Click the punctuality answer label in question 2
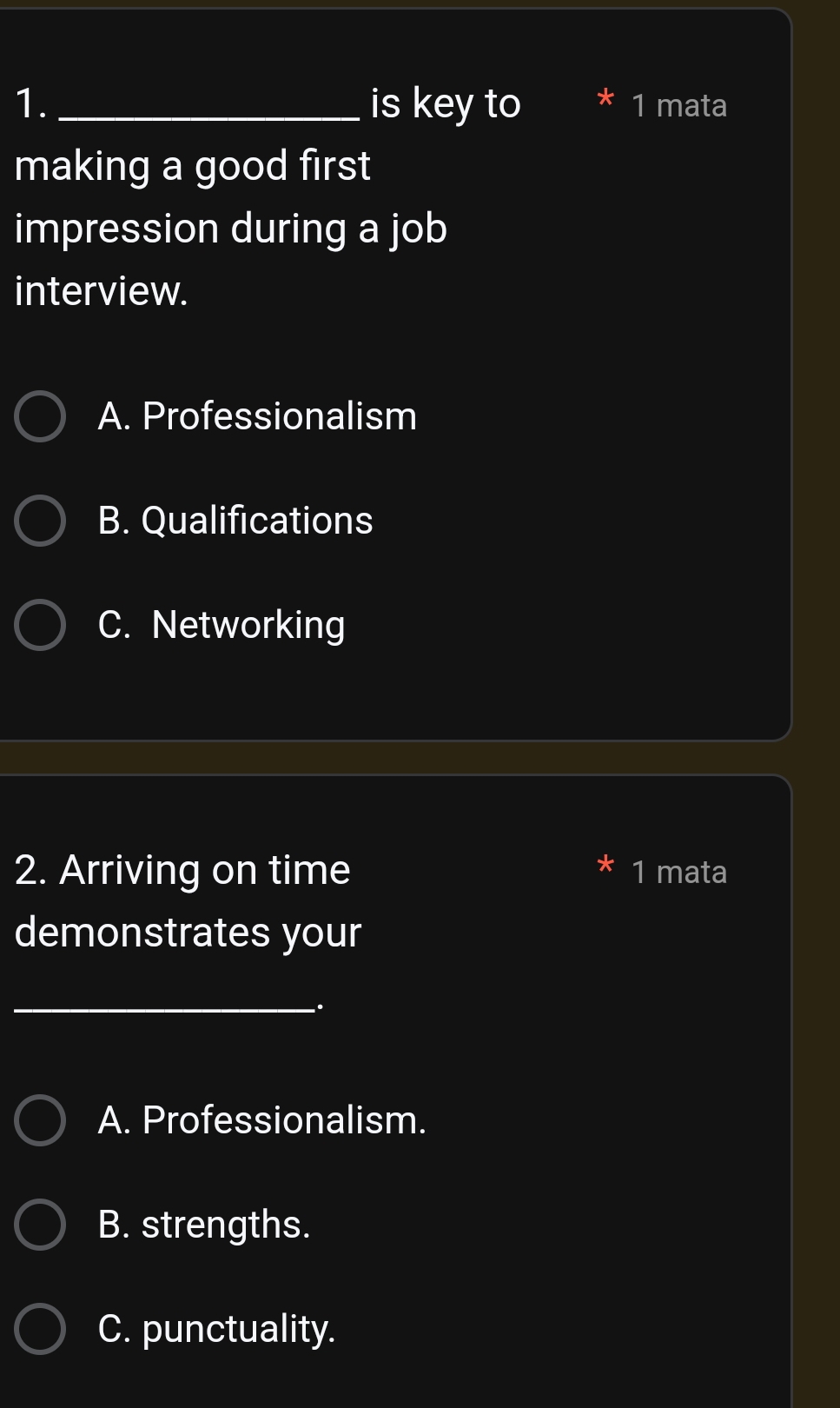840x1408 pixels. (x=217, y=1329)
